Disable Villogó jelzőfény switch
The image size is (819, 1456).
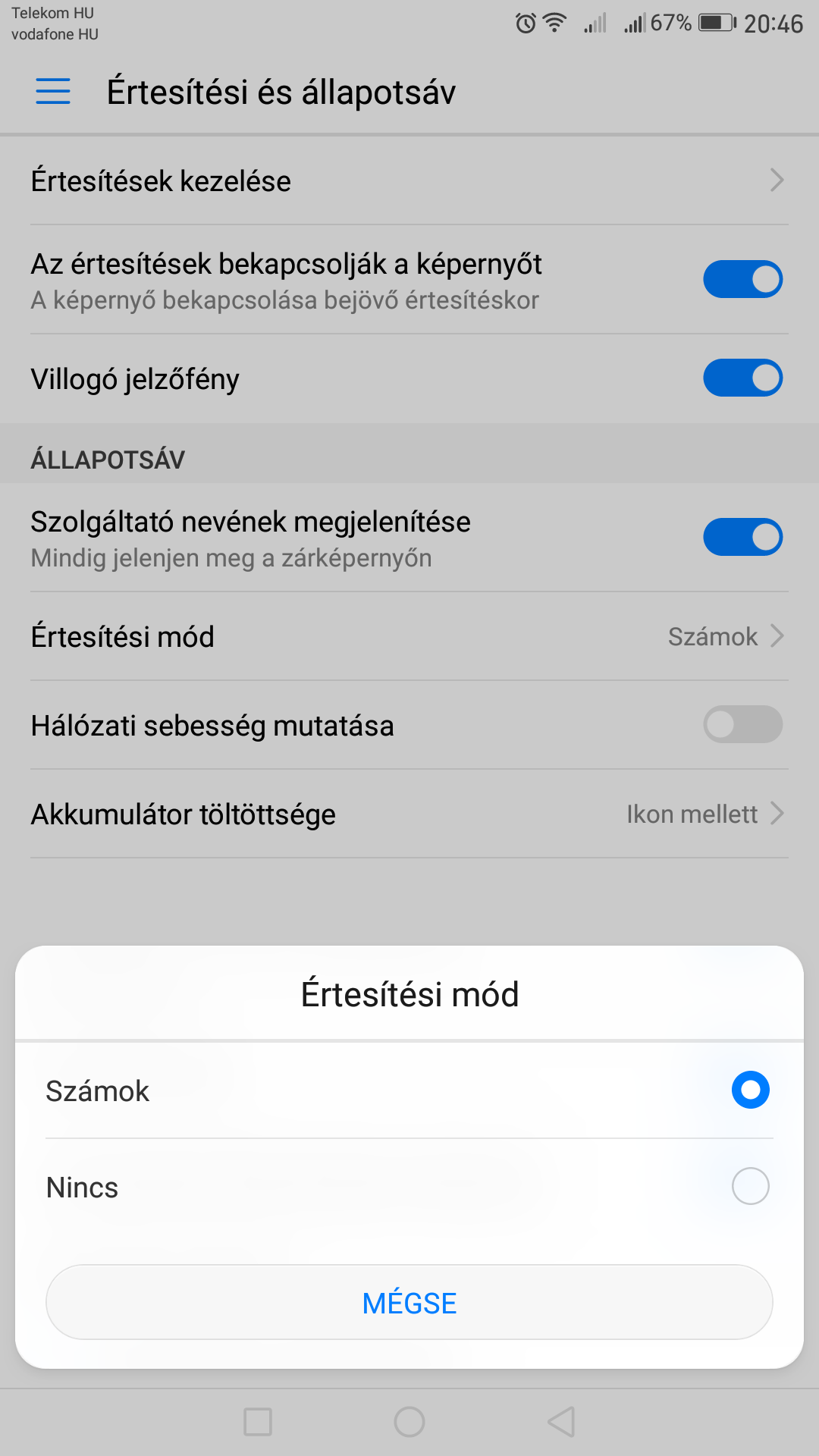(742, 378)
